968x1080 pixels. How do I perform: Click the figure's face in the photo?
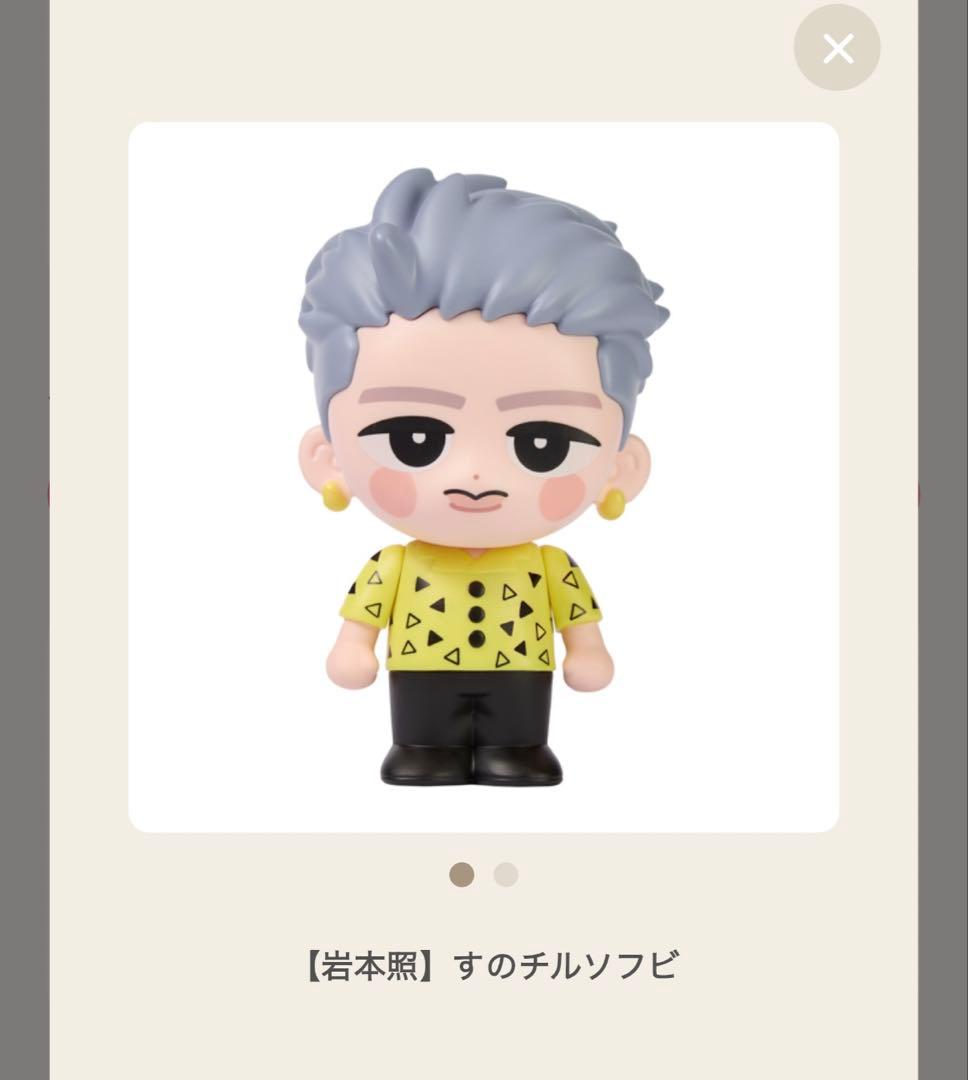pos(475,450)
